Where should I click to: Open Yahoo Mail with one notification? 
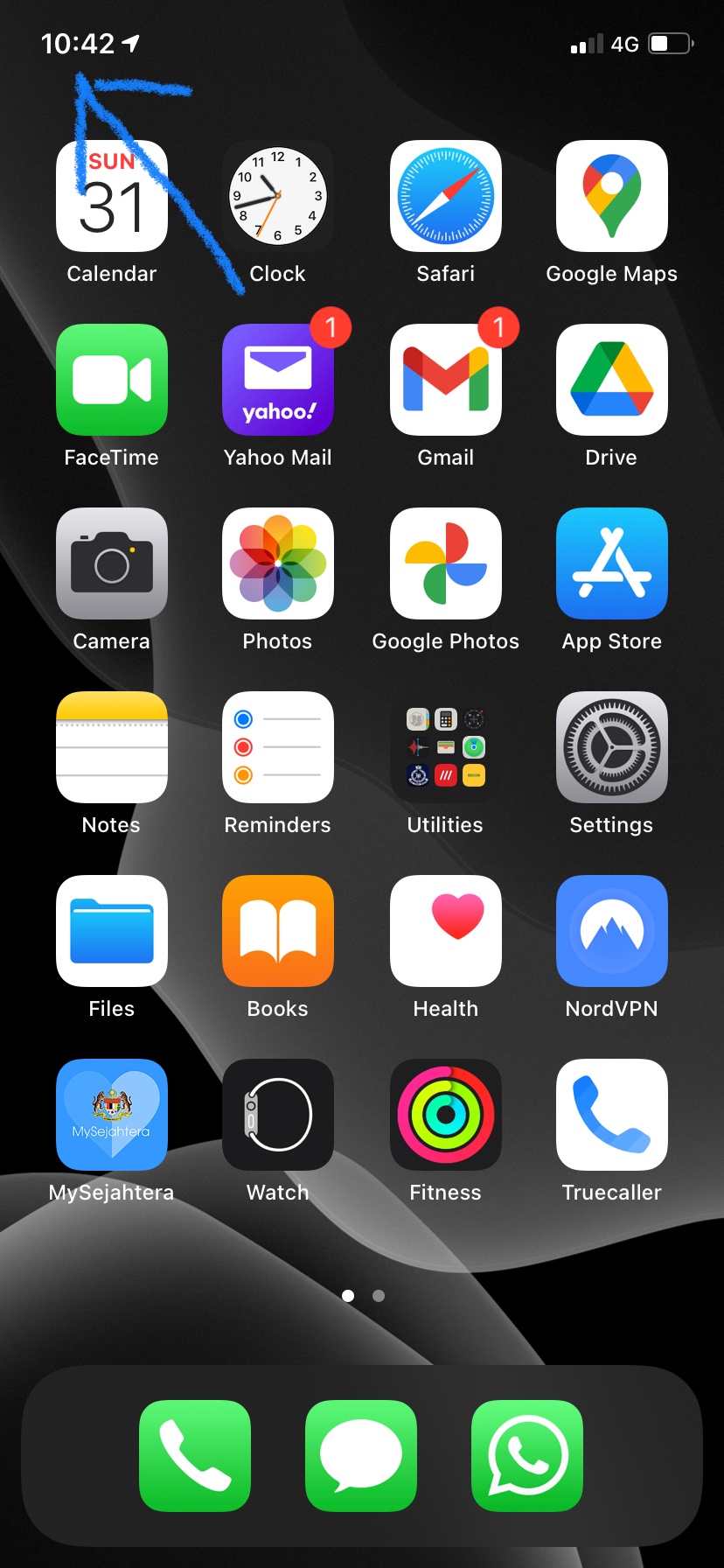click(278, 381)
